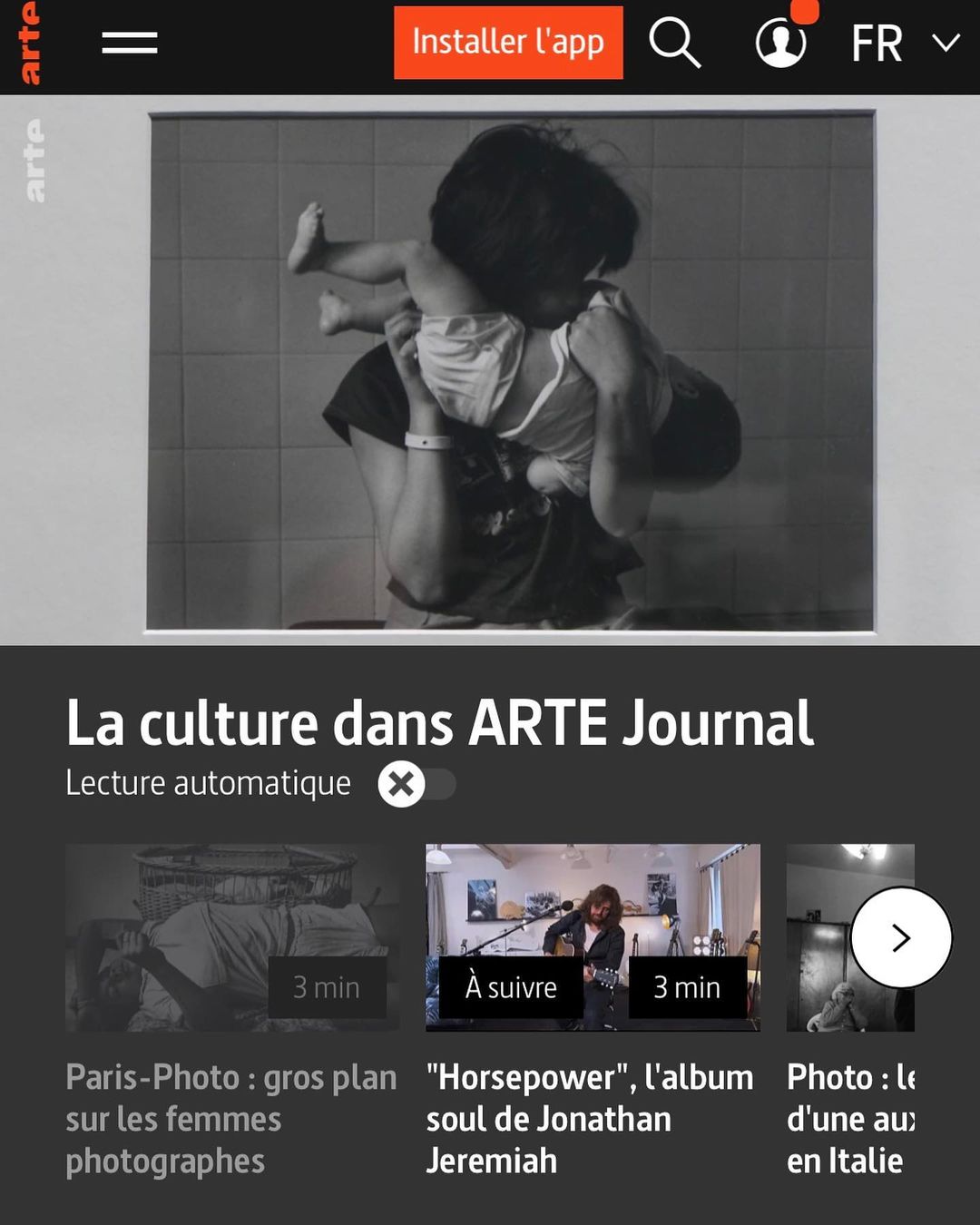Toggle the Lecture automatique switch
This screenshot has height=1225, width=980.
[416, 784]
